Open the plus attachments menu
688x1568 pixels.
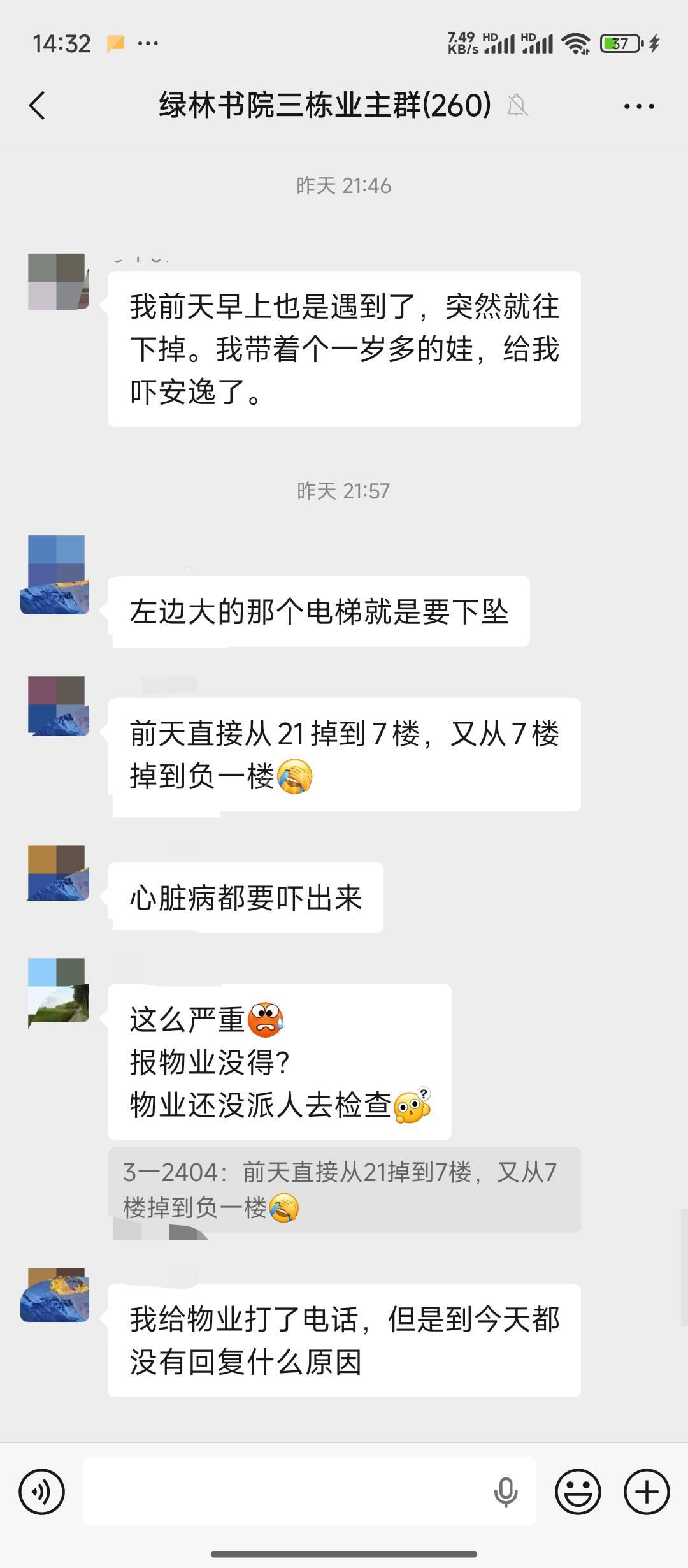(647, 1492)
